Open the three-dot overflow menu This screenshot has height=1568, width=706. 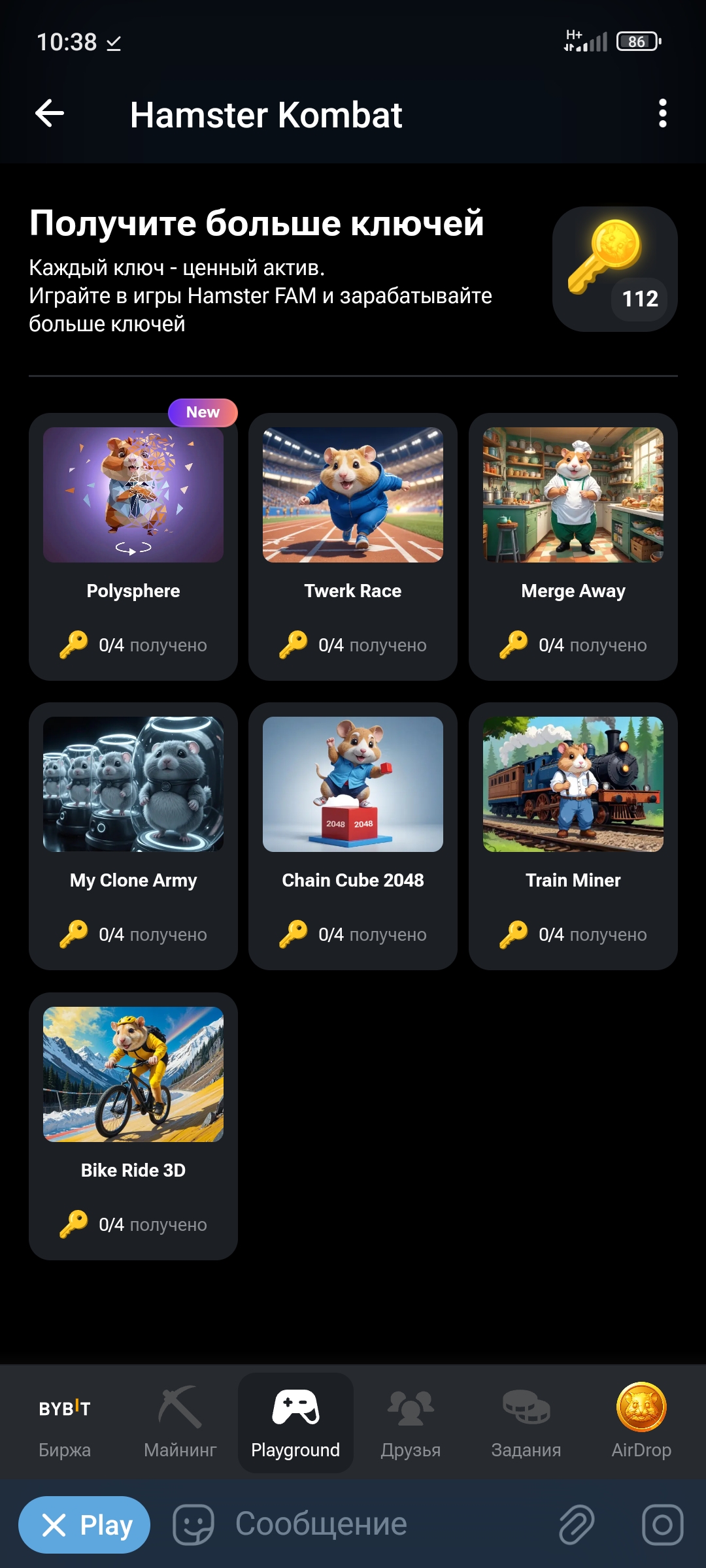pos(662,114)
